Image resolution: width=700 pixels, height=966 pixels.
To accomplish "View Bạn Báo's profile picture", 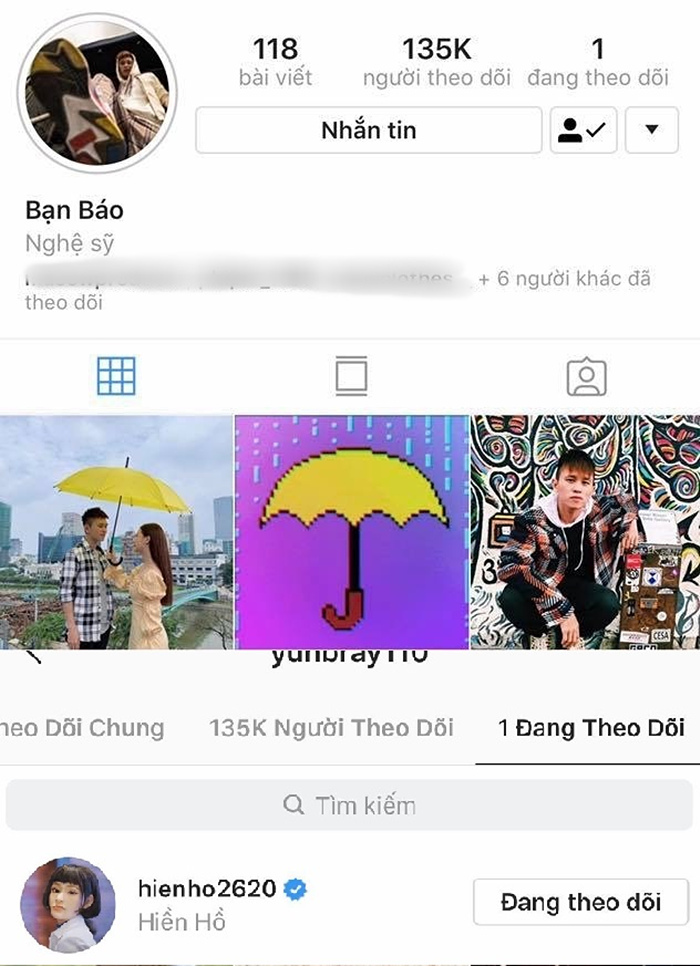I will point(97,93).
